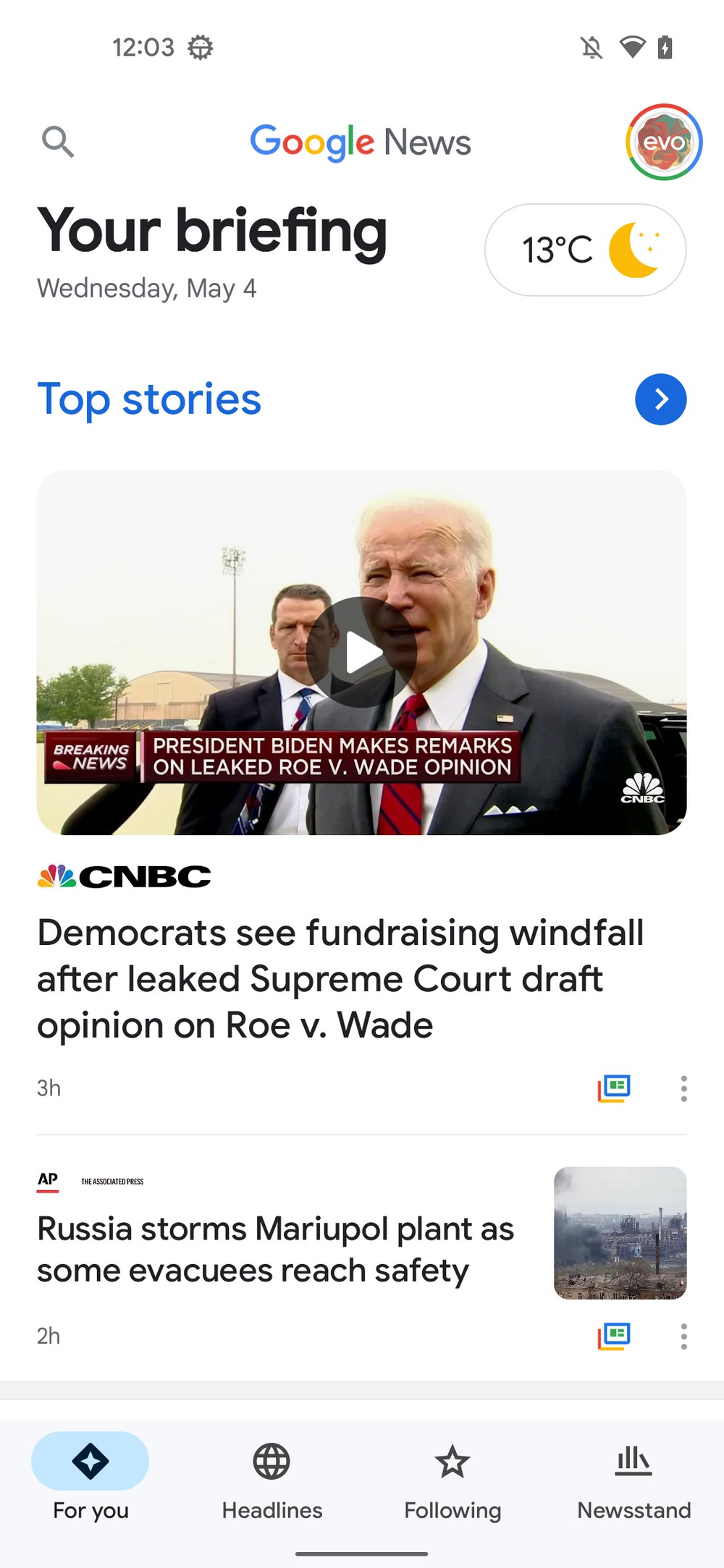
Task: Open the 13°C weather chip
Action: (585, 250)
